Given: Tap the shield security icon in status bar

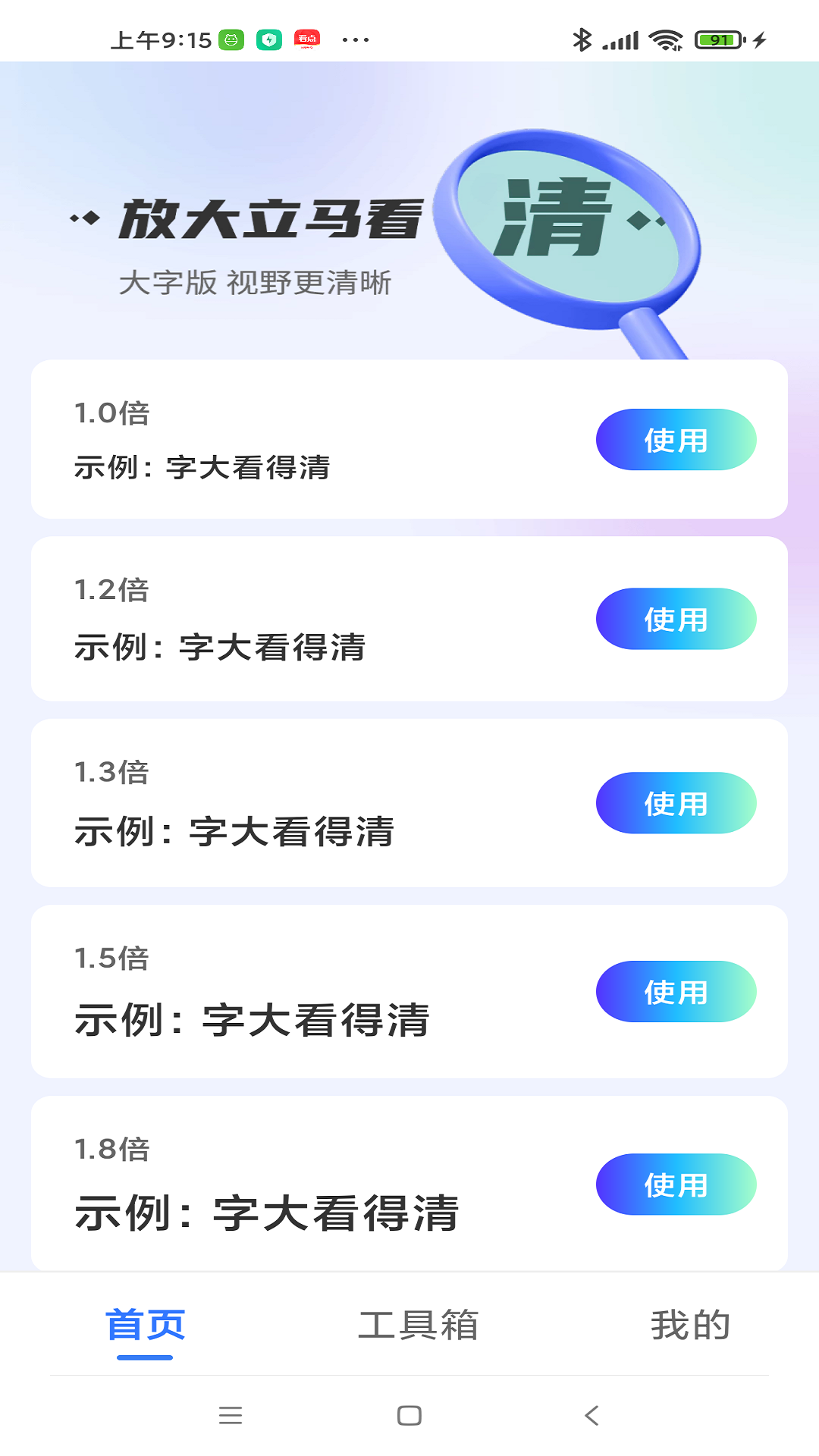Looking at the screenshot, I should 269,36.
